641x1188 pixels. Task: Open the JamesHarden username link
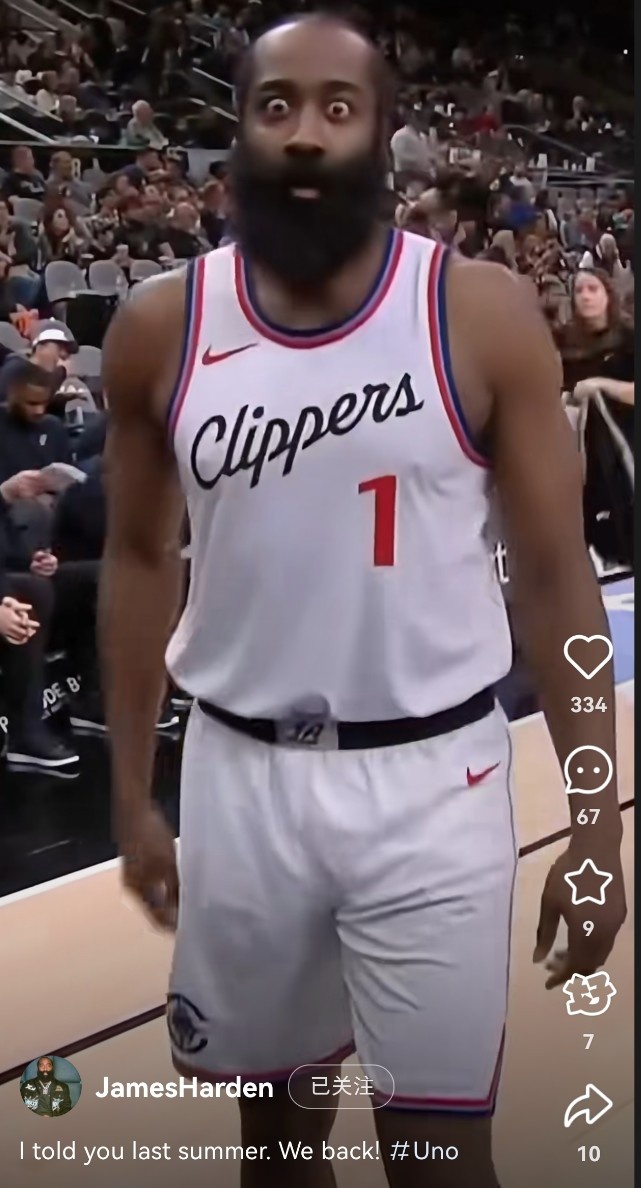point(184,1088)
